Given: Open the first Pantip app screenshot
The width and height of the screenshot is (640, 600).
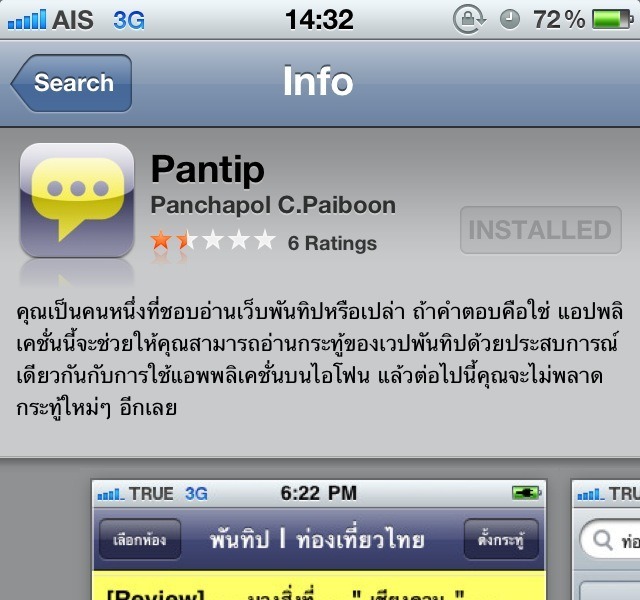Looking at the screenshot, I should (x=318, y=540).
